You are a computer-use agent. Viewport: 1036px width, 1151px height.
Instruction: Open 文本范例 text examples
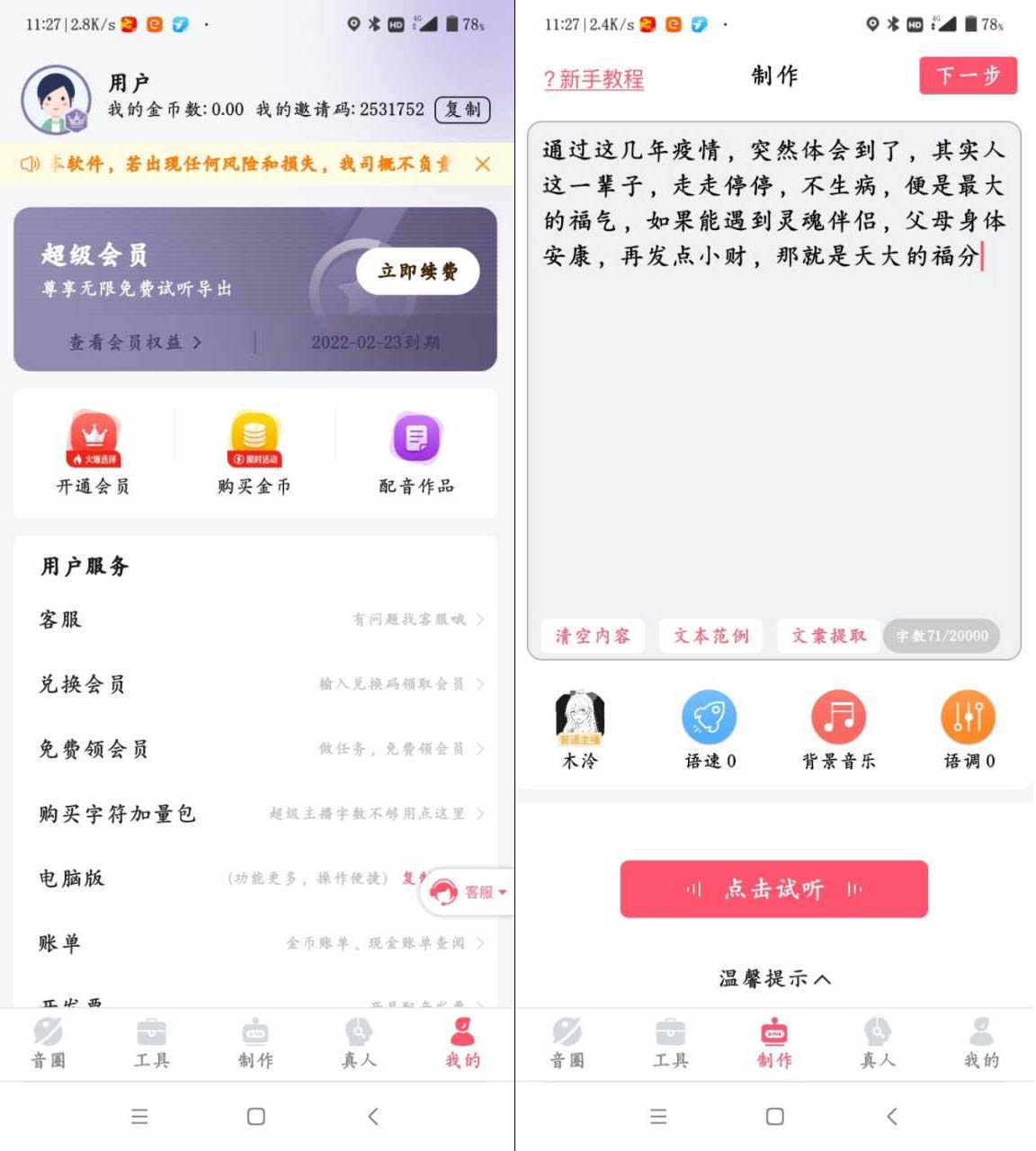(x=710, y=636)
